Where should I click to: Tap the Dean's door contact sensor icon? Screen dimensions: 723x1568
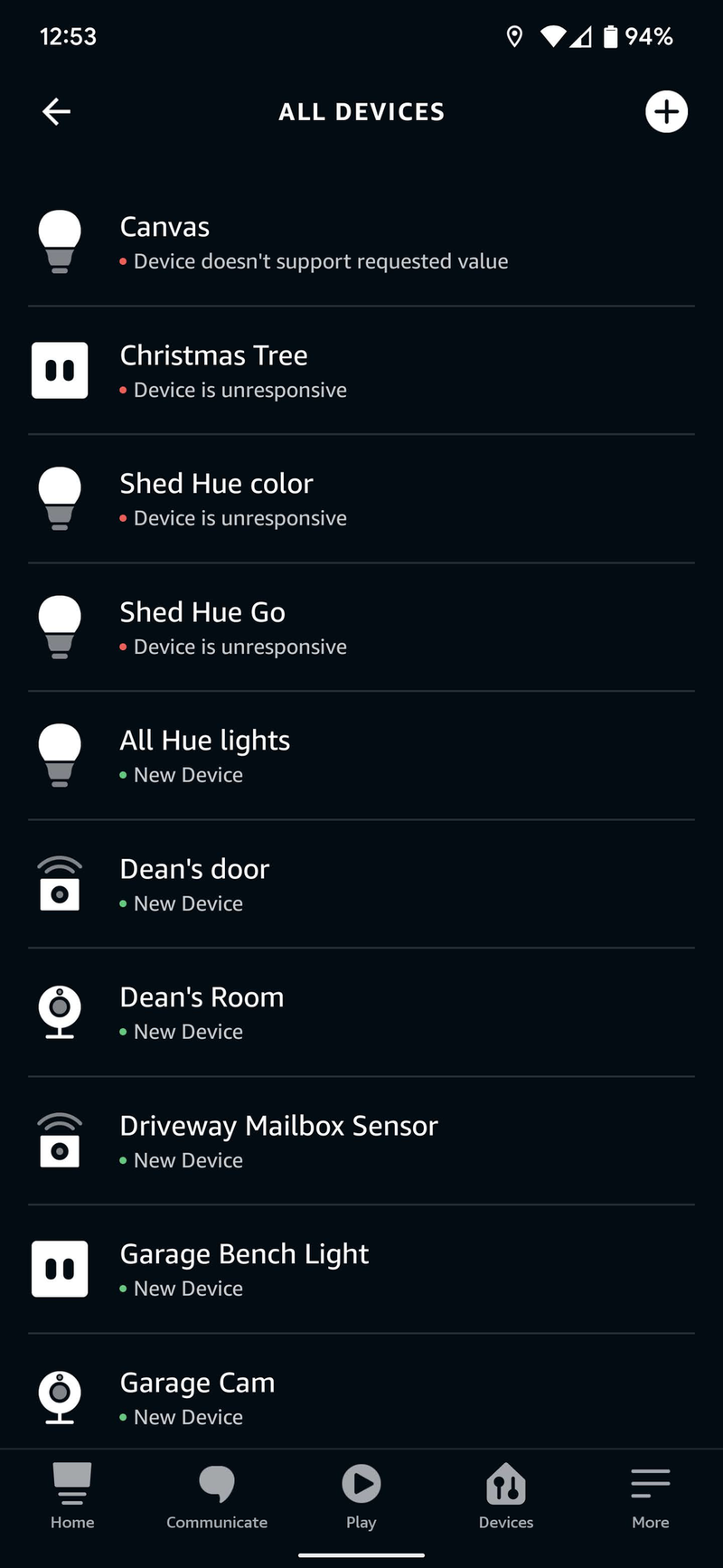(x=59, y=883)
